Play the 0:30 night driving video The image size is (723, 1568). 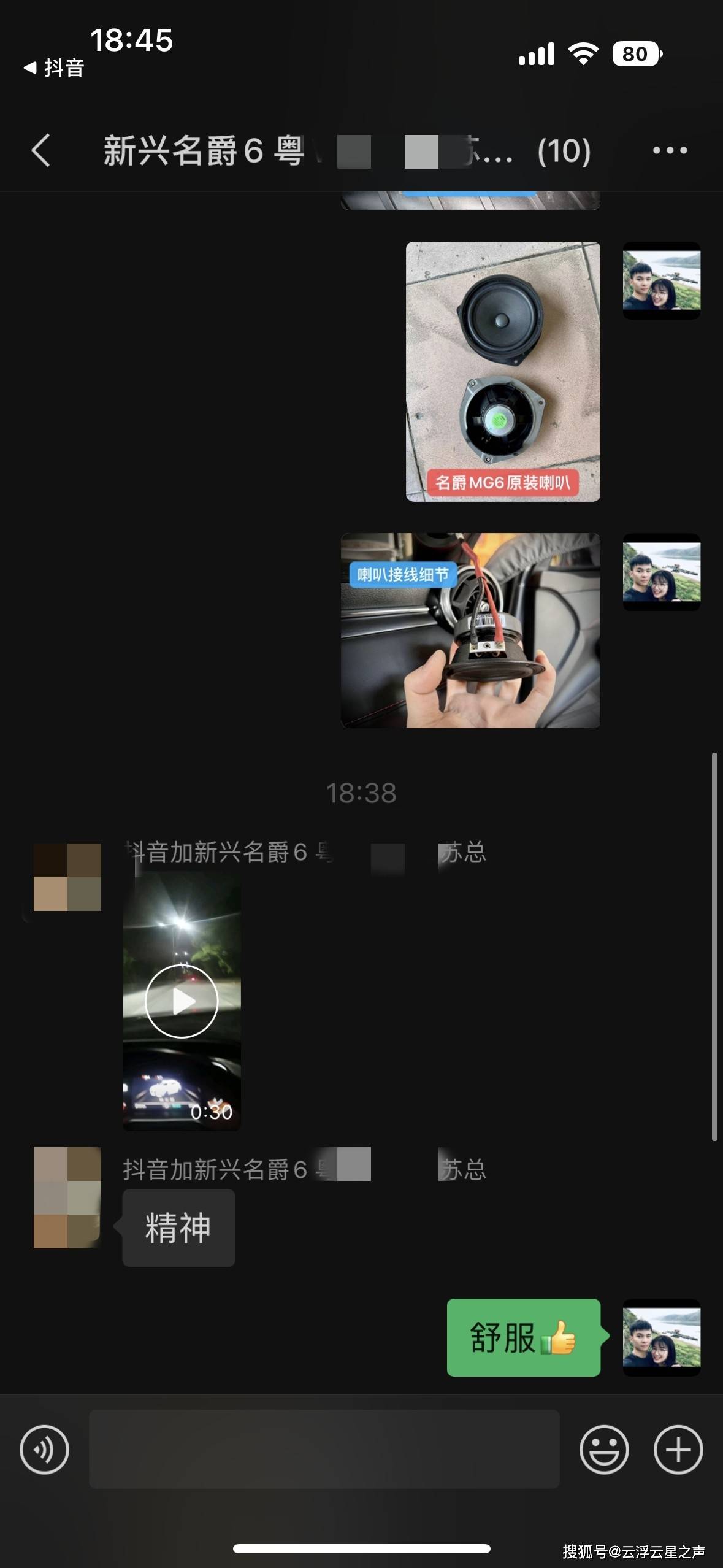point(182,1000)
